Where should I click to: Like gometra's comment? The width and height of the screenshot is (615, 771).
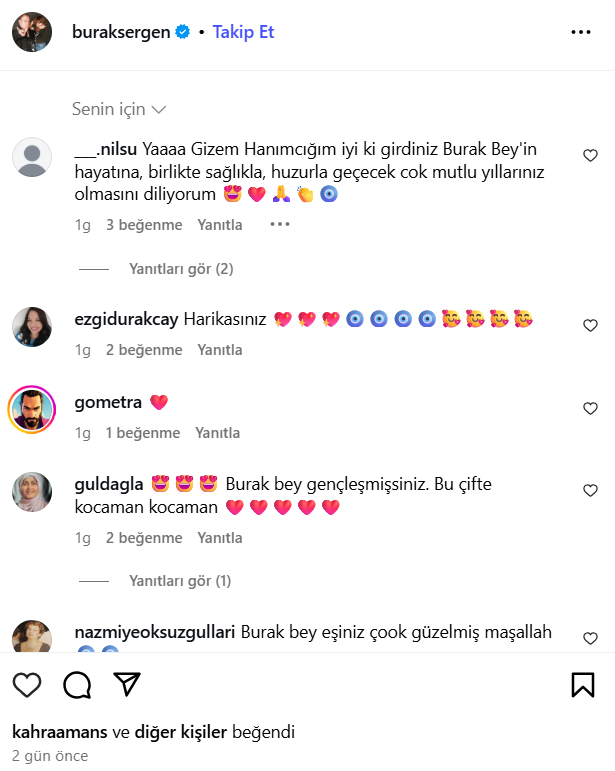pos(590,408)
